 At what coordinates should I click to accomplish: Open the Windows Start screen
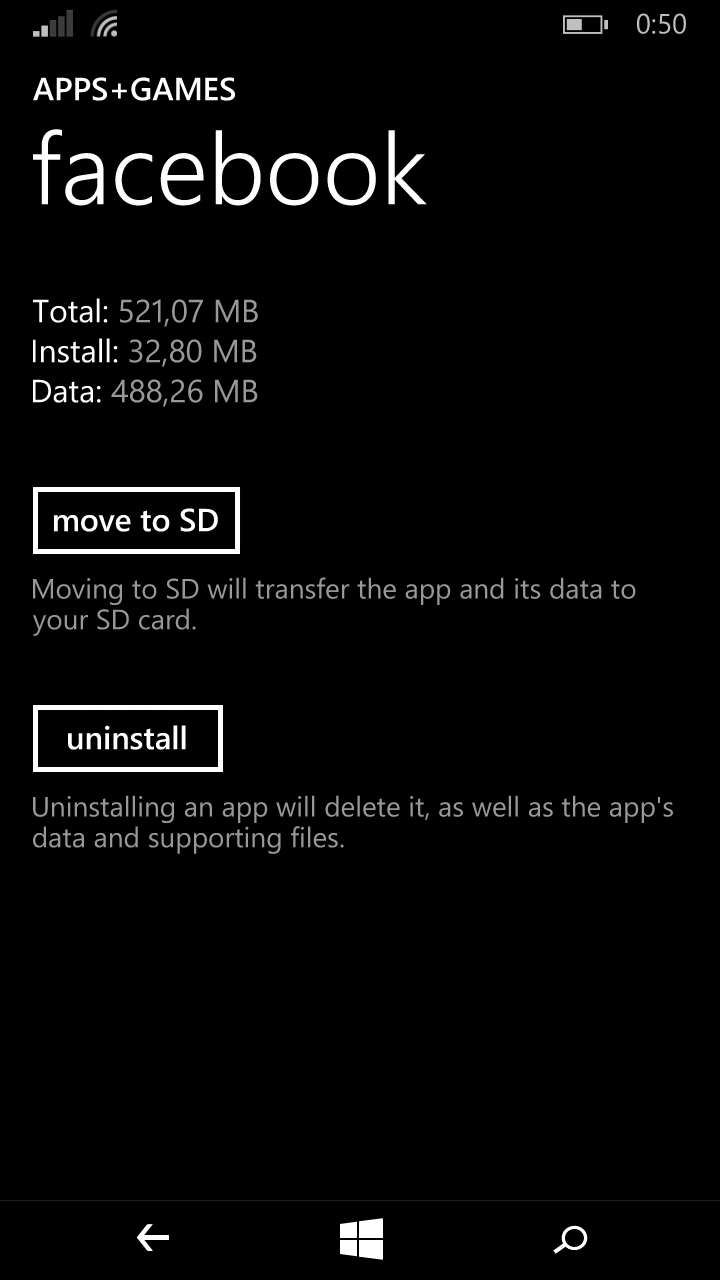tap(361, 1239)
